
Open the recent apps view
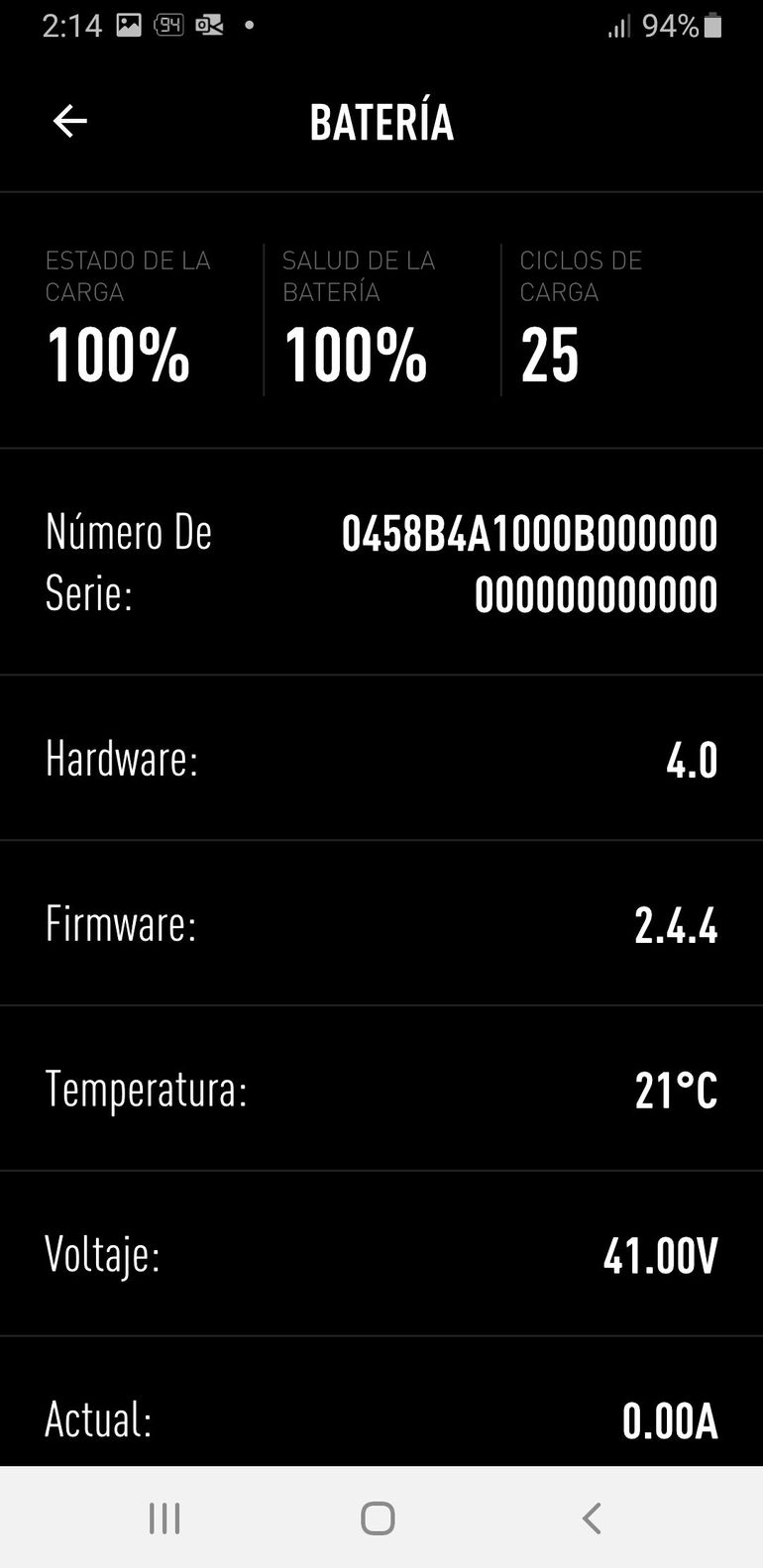point(164,1517)
